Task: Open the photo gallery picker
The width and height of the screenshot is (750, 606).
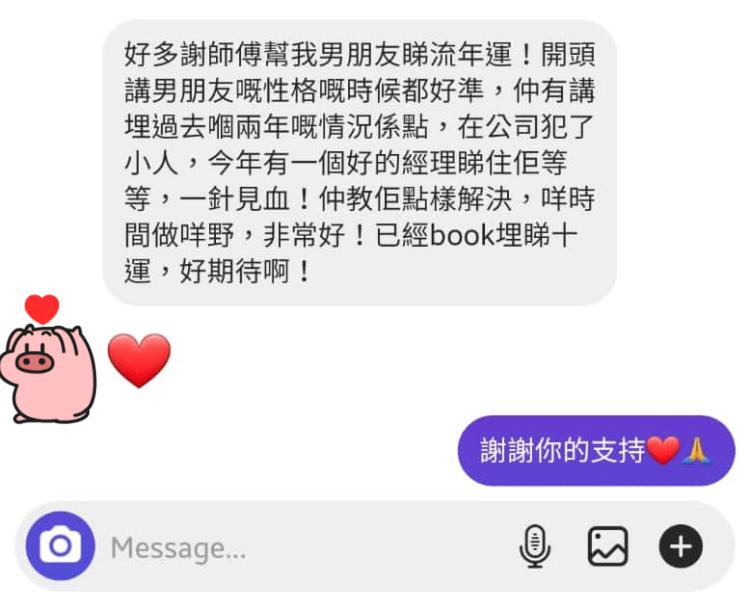Action: pyautogui.click(x=607, y=547)
